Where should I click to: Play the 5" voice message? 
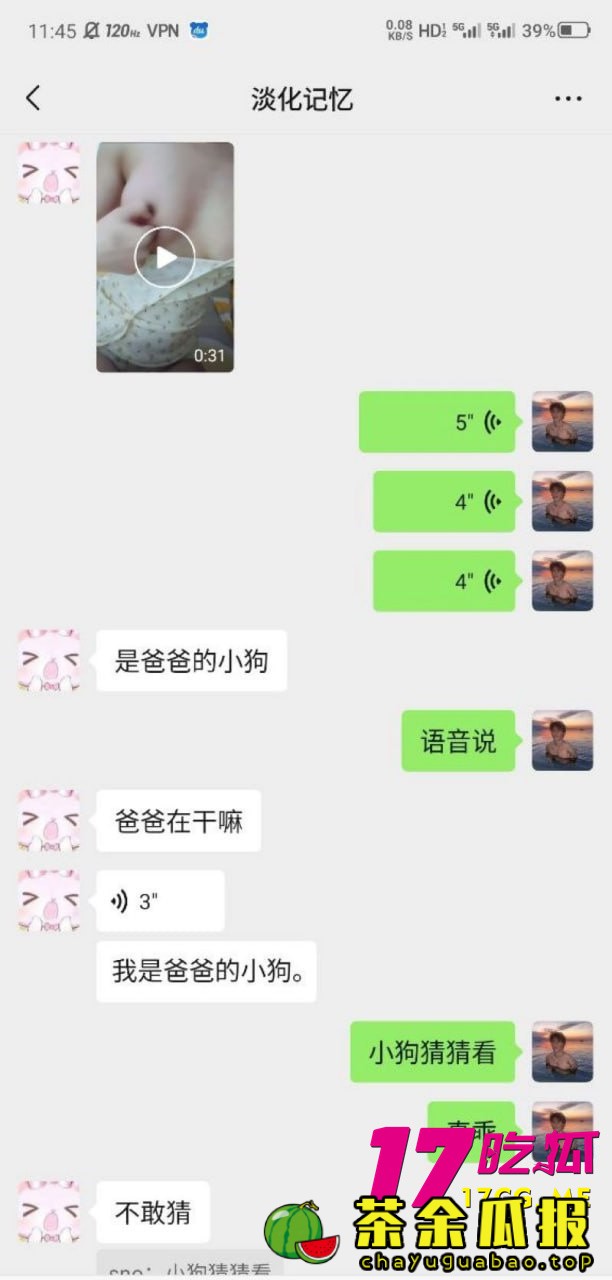click(x=437, y=422)
